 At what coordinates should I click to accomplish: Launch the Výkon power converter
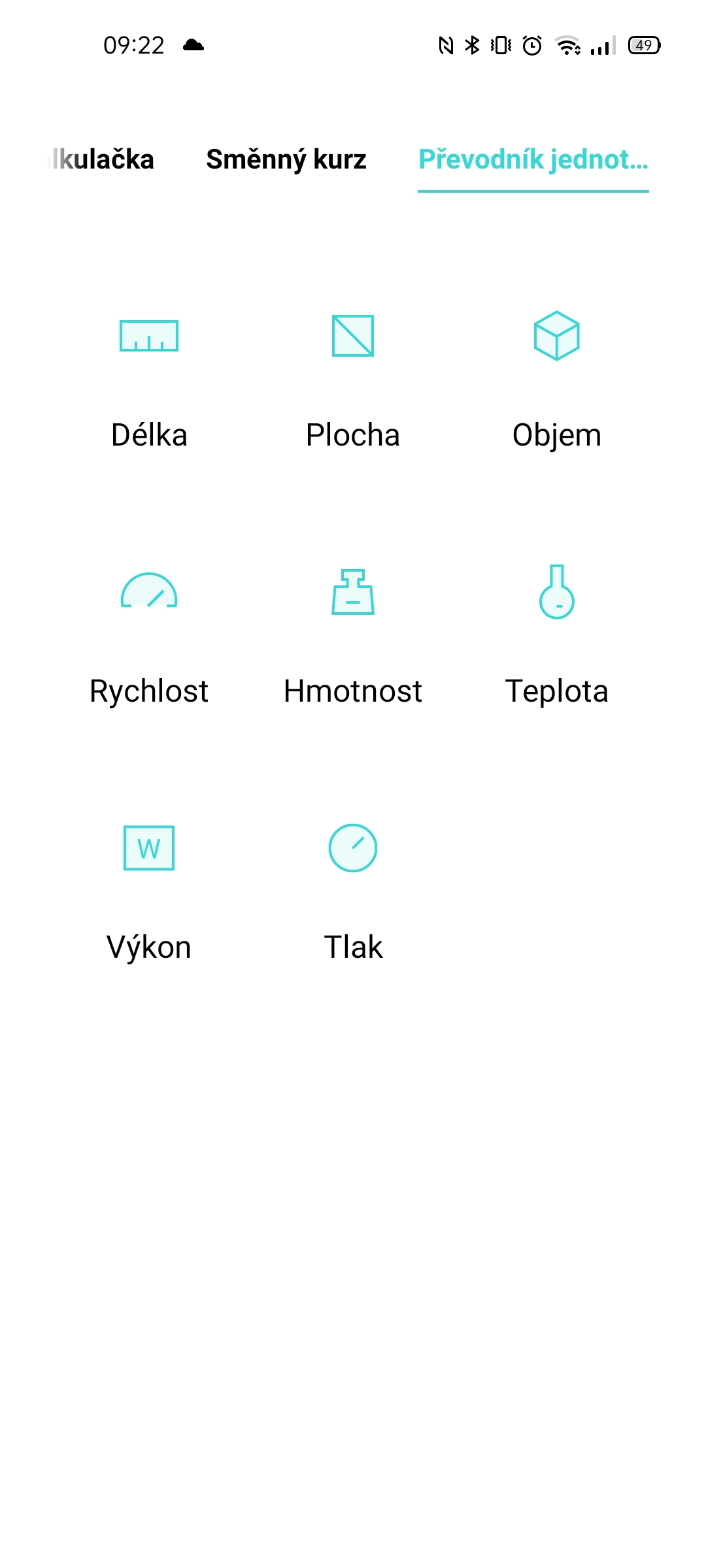click(x=149, y=891)
